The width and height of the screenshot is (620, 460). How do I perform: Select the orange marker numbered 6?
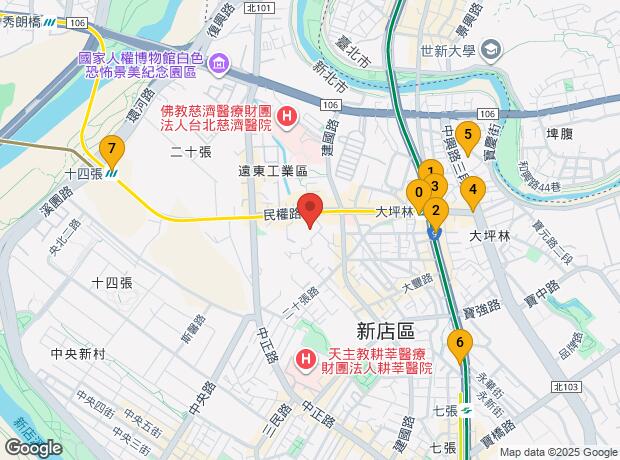click(x=460, y=344)
